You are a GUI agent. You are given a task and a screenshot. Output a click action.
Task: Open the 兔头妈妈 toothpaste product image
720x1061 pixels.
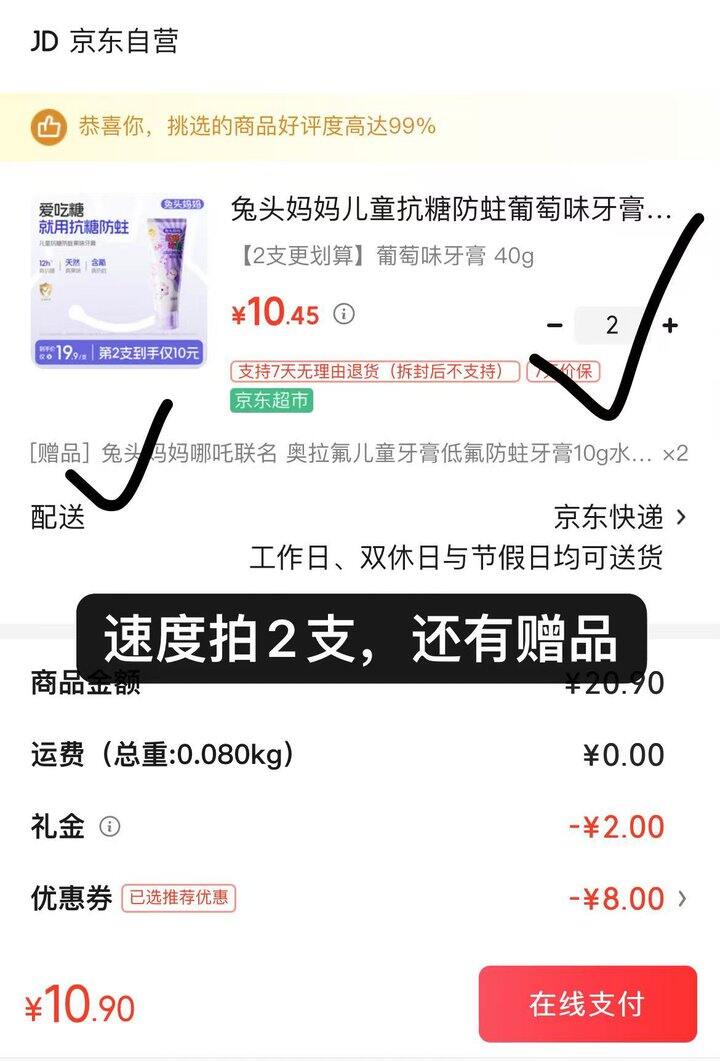coord(119,281)
